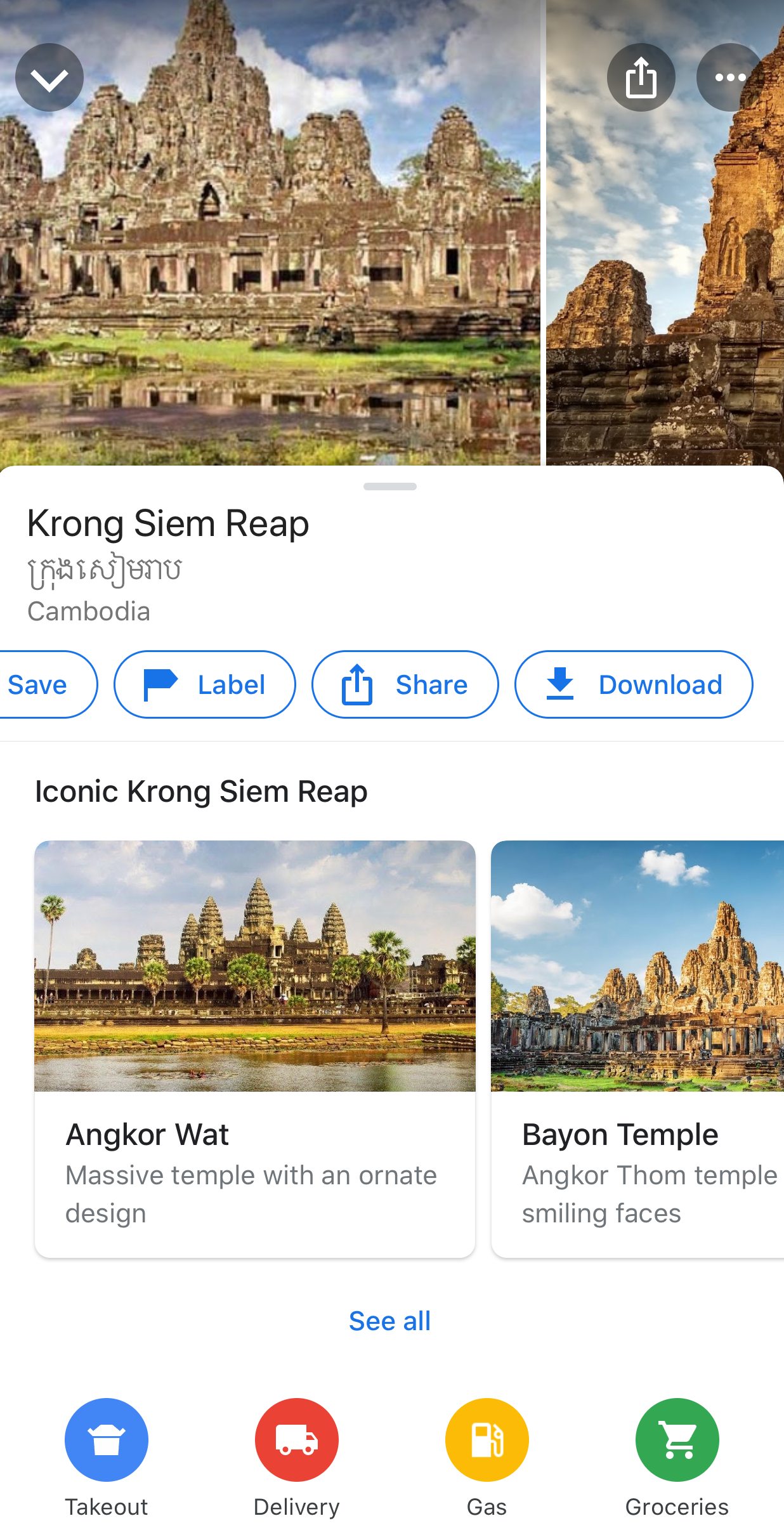This screenshot has height=1530, width=784.
Task: Collapse the place sheet with the down chevron
Action: coord(49,77)
